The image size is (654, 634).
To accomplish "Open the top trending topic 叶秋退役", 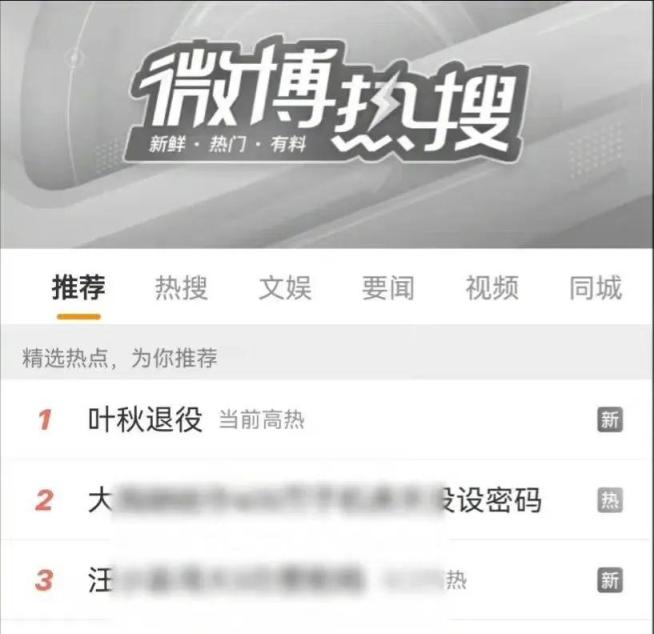I will click(146, 420).
